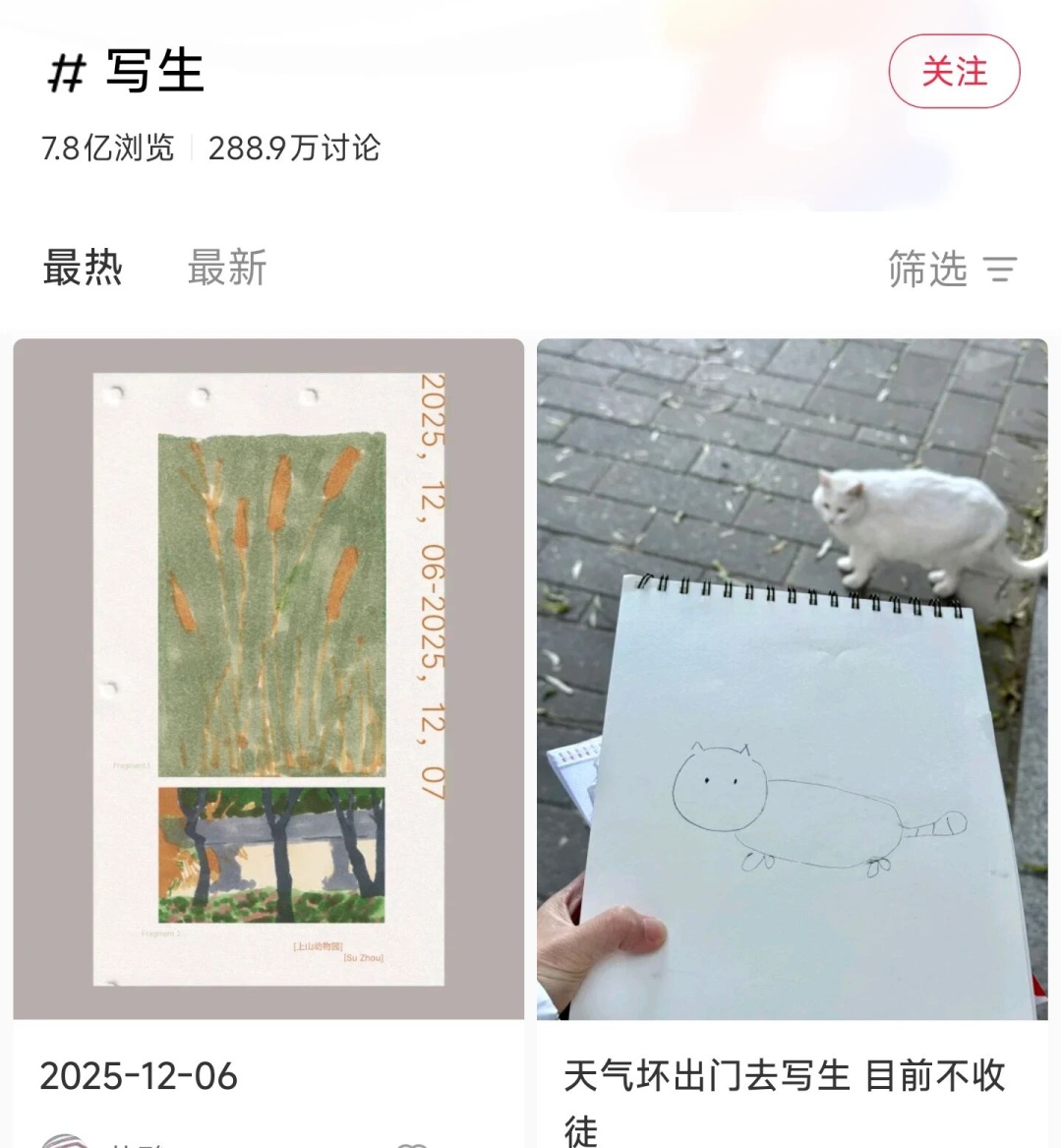This screenshot has height=1148, width=1062.
Task: Follow the 写生 topic
Action: [954, 72]
